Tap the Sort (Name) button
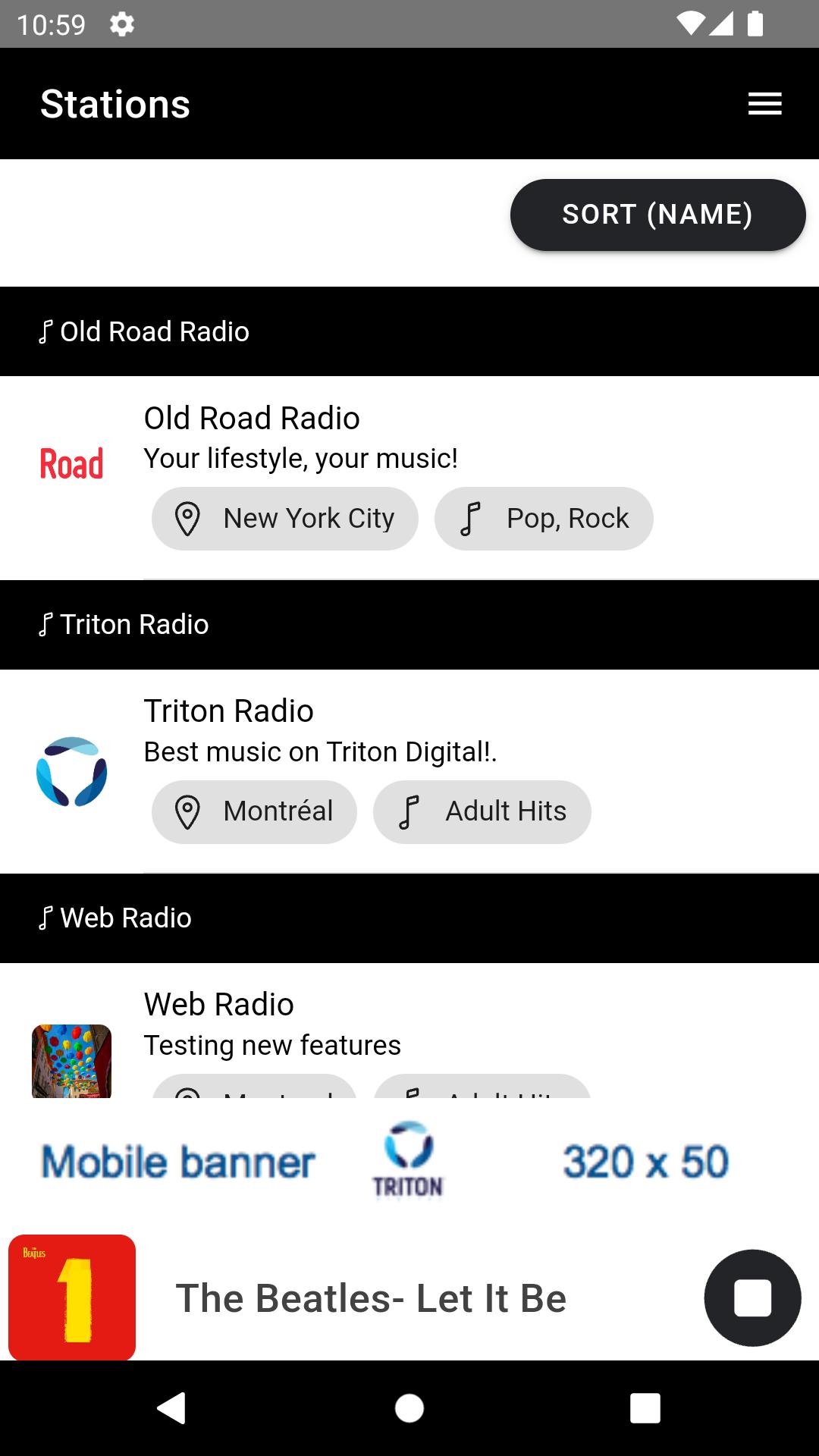This screenshot has height=1456, width=819. (657, 215)
